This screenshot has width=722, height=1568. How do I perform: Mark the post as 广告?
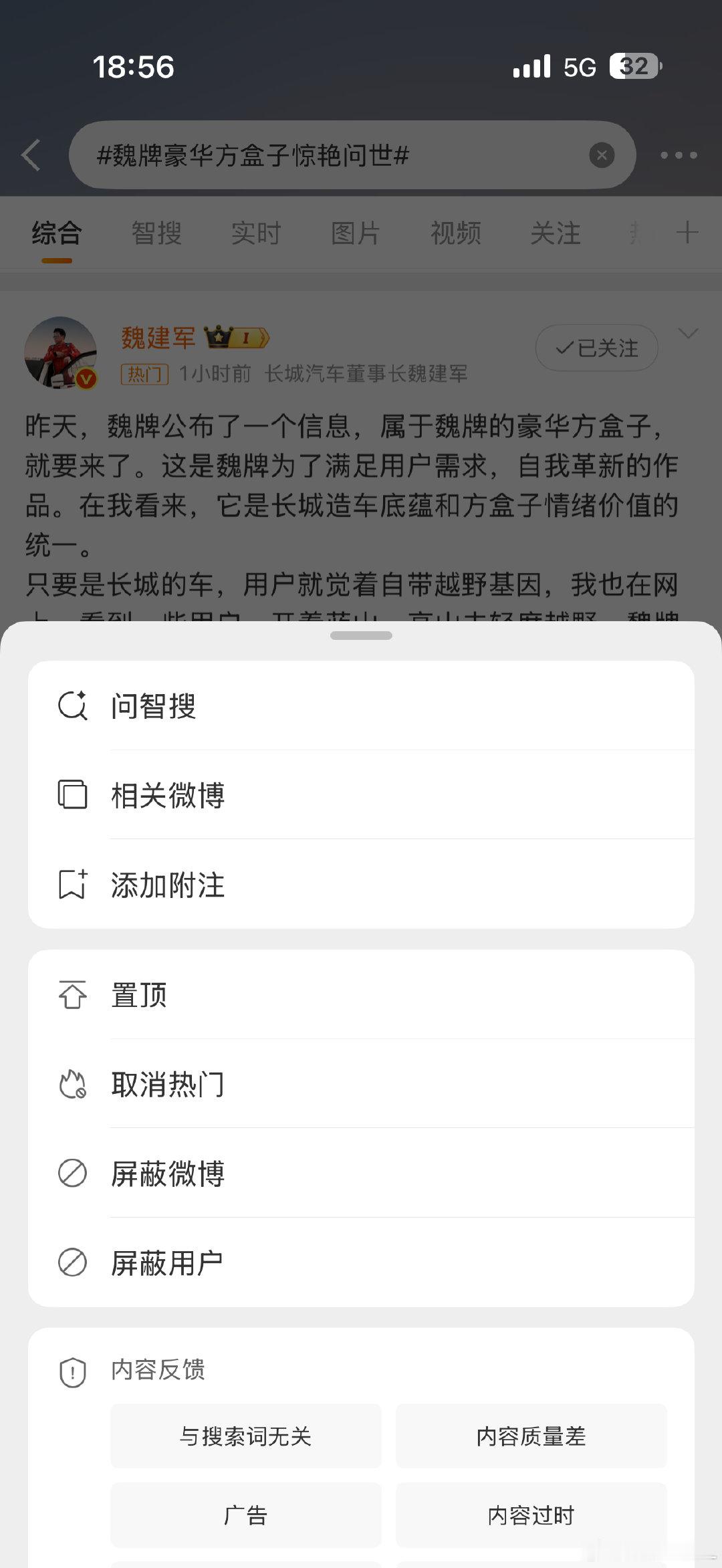[x=246, y=1515]
